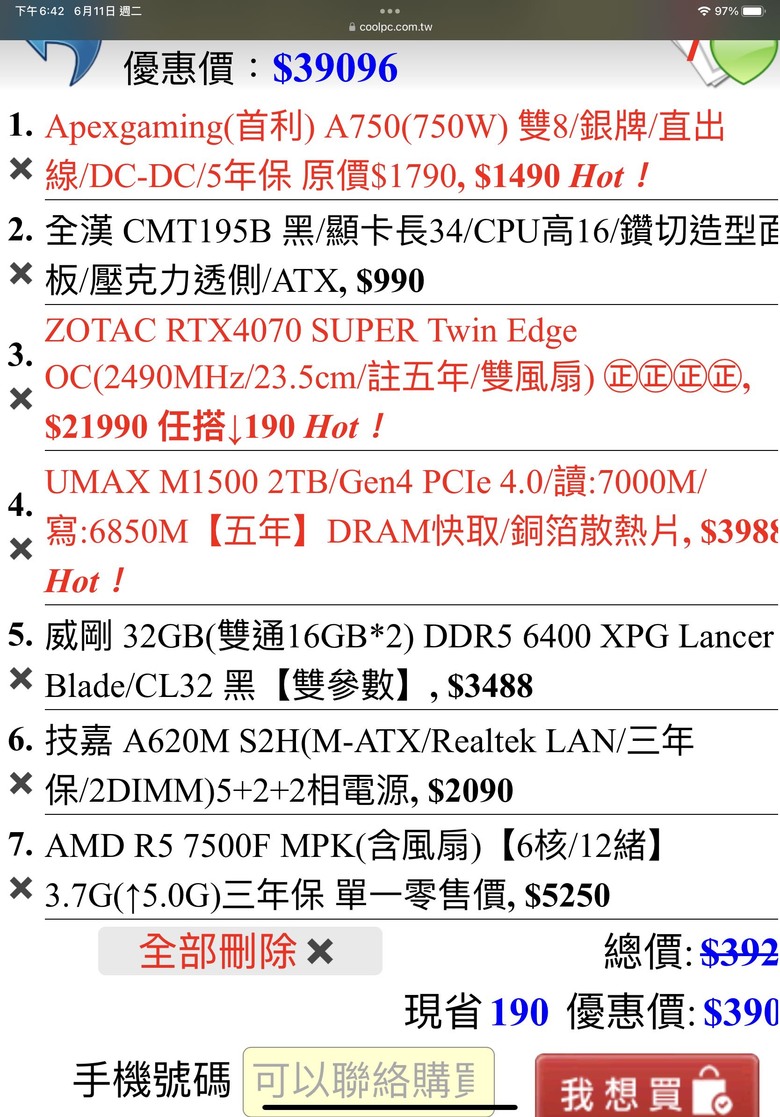The image size is (780, 1117).
Task: Delete the ZOTAC RTX4070 SUPER item
Action: (x=20, y=399)
